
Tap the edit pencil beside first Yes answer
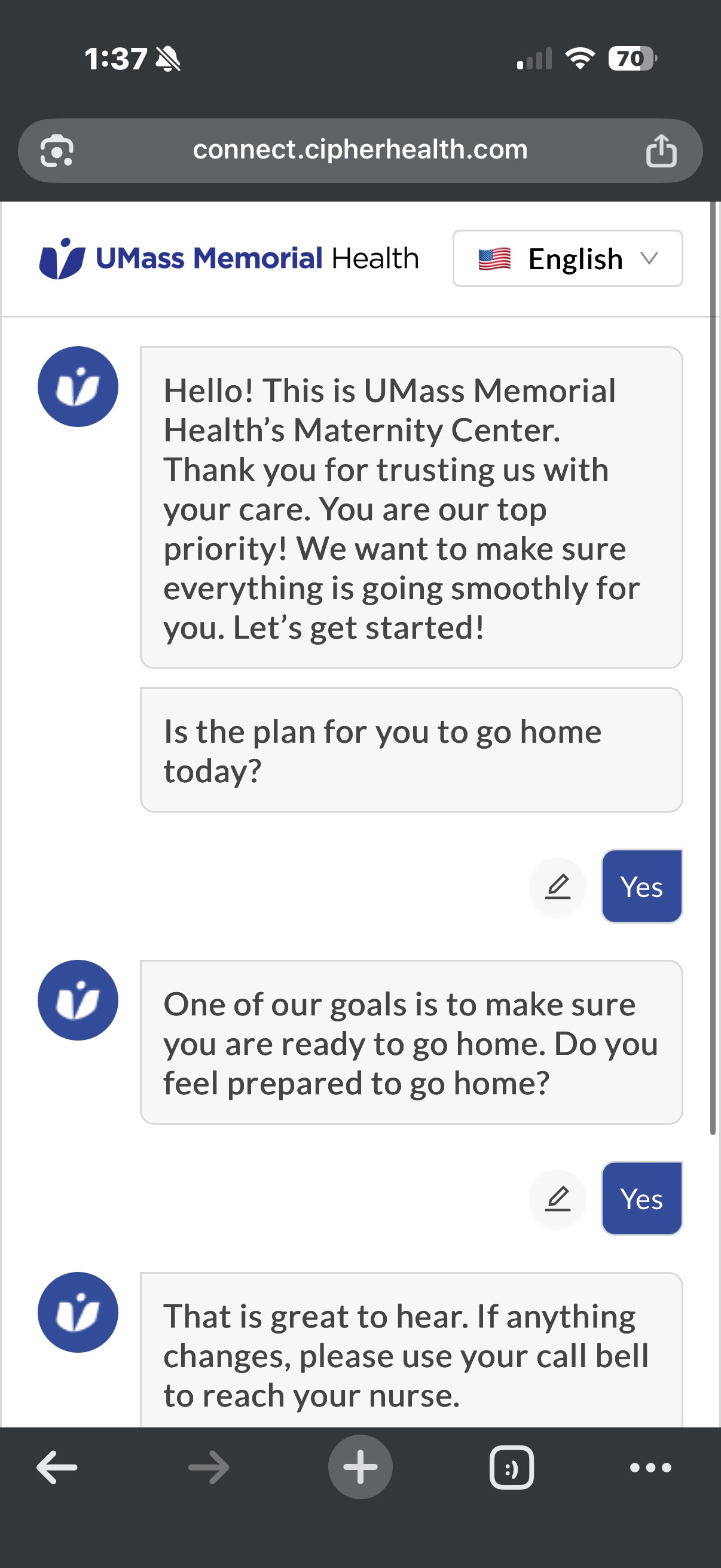click(x=557, y=887)
